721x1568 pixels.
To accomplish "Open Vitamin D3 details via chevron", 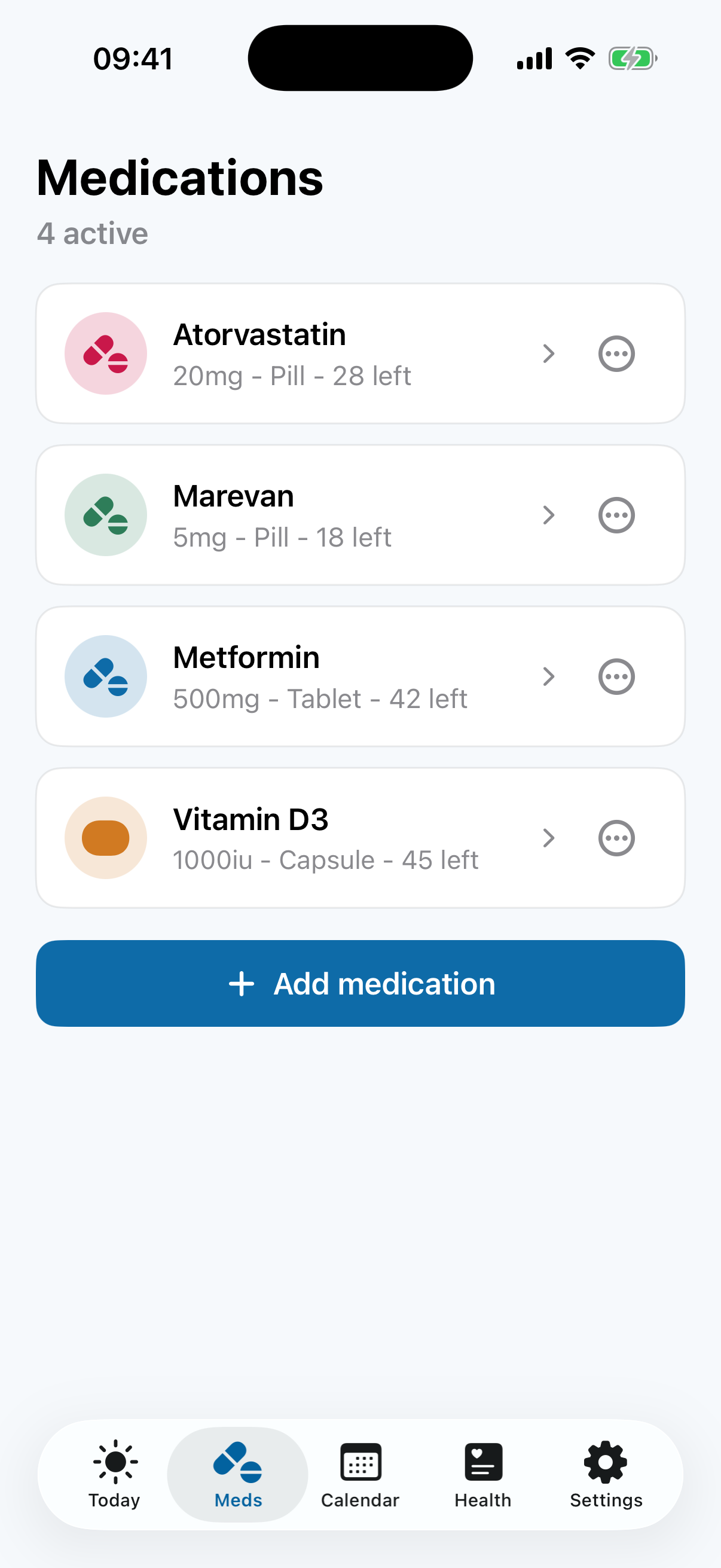I will 549,838.
